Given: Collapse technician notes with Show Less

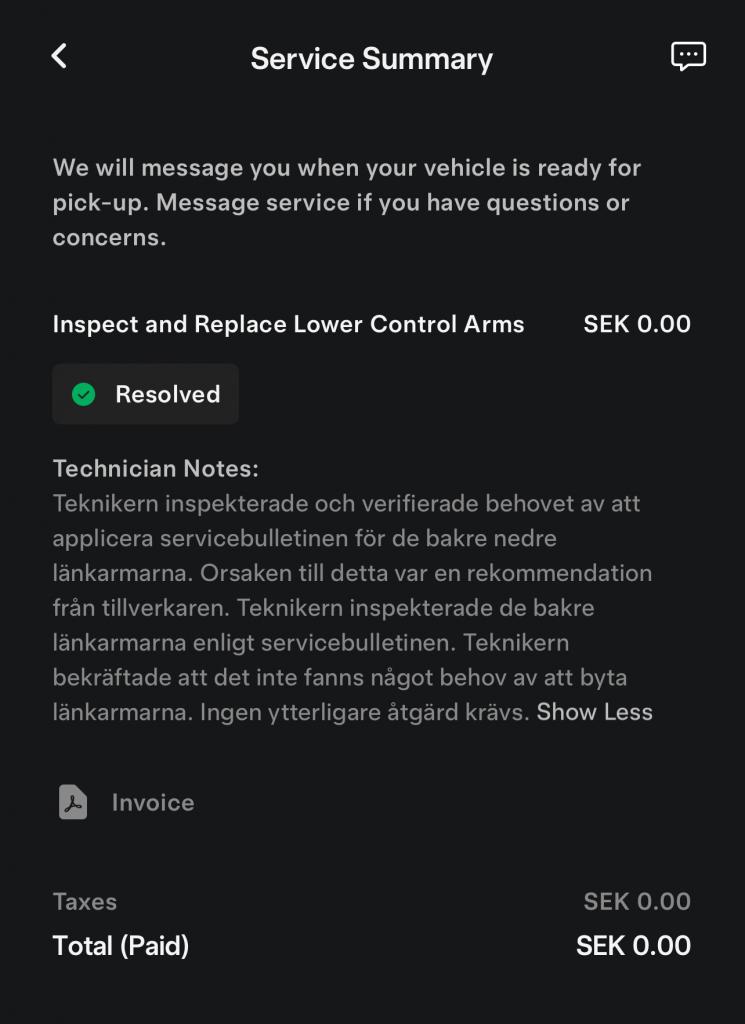Looking at the screenshot, I should point(594,712).
